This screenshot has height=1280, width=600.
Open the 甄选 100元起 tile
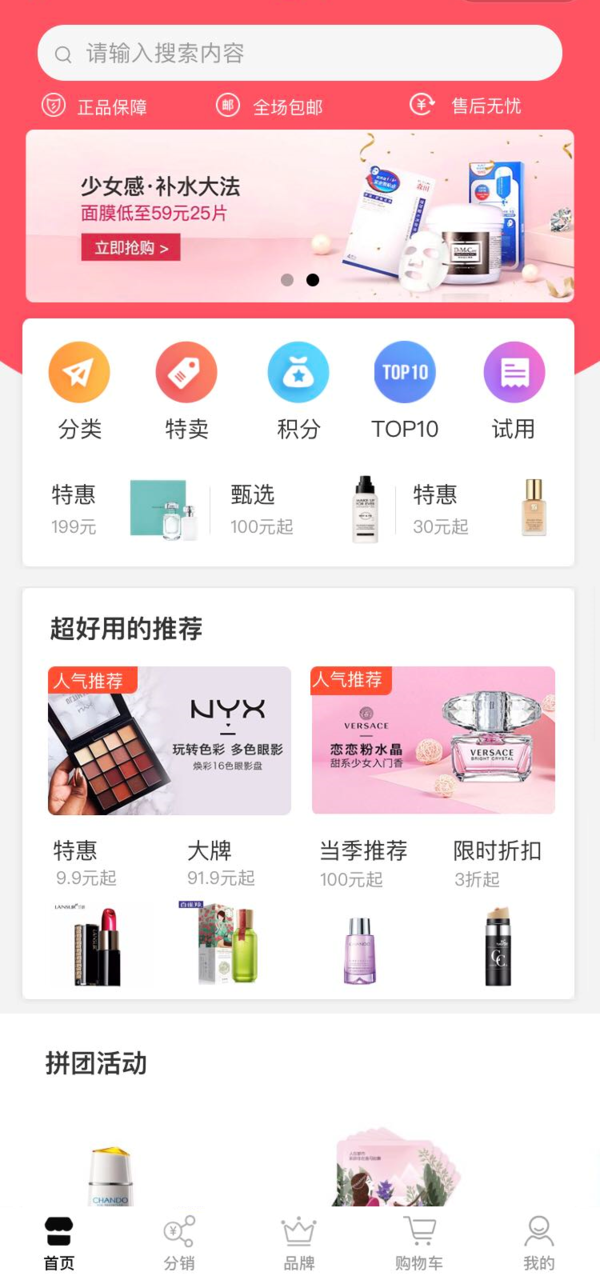coord(300,509)
